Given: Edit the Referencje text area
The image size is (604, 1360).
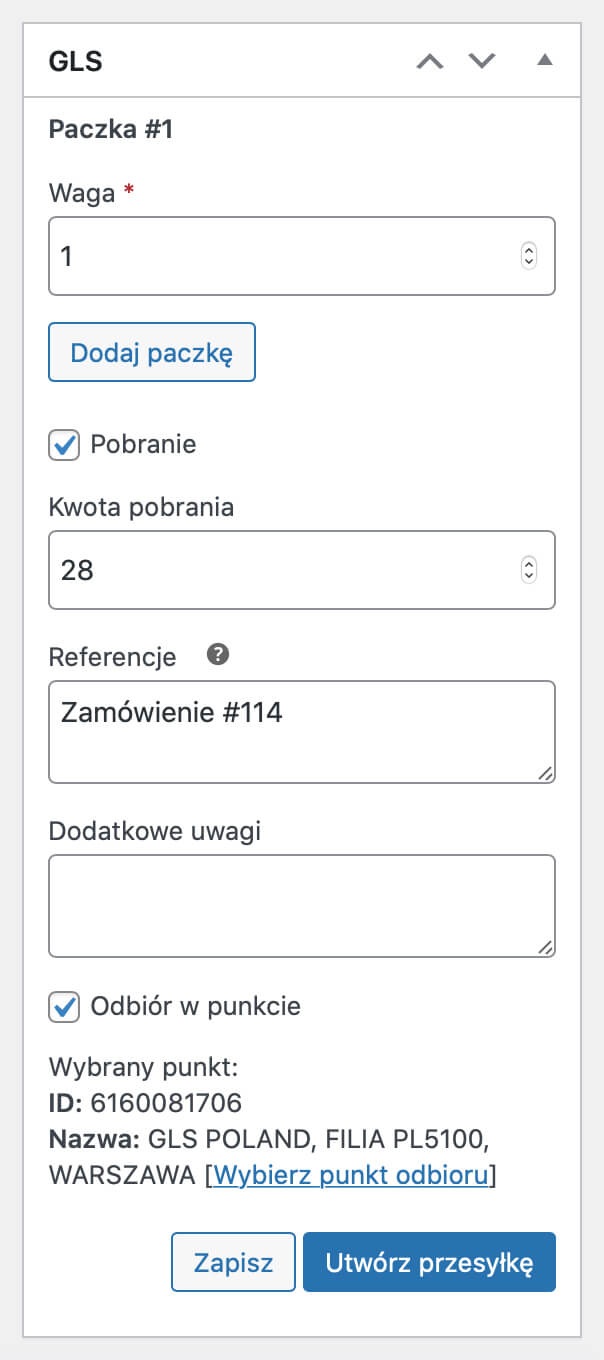Looking at the screenshot, I should (x=302, y=732).
